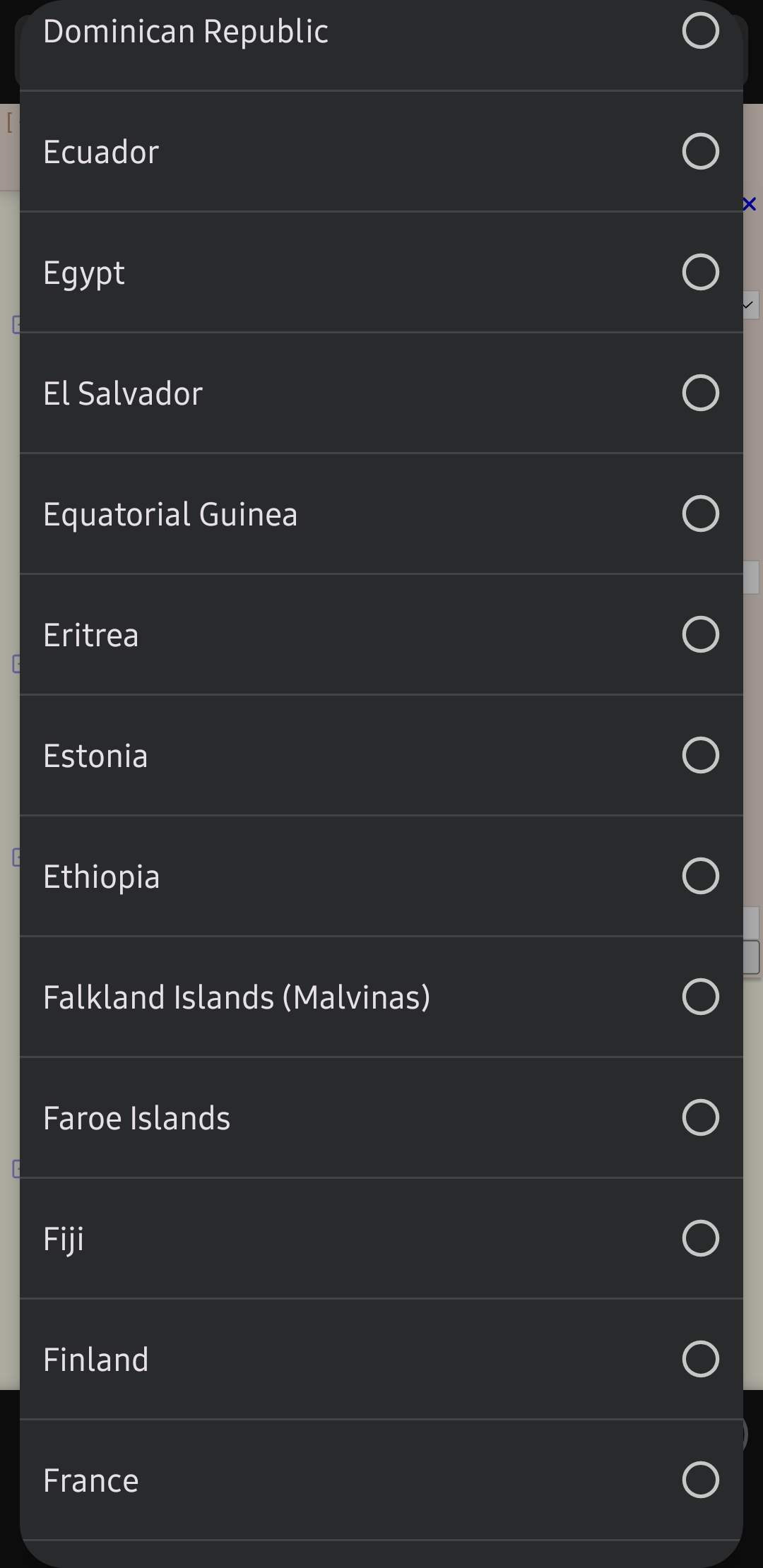763x1568 pixels.
Task: Pick El Salvador in the list
Action: (381, 393)
